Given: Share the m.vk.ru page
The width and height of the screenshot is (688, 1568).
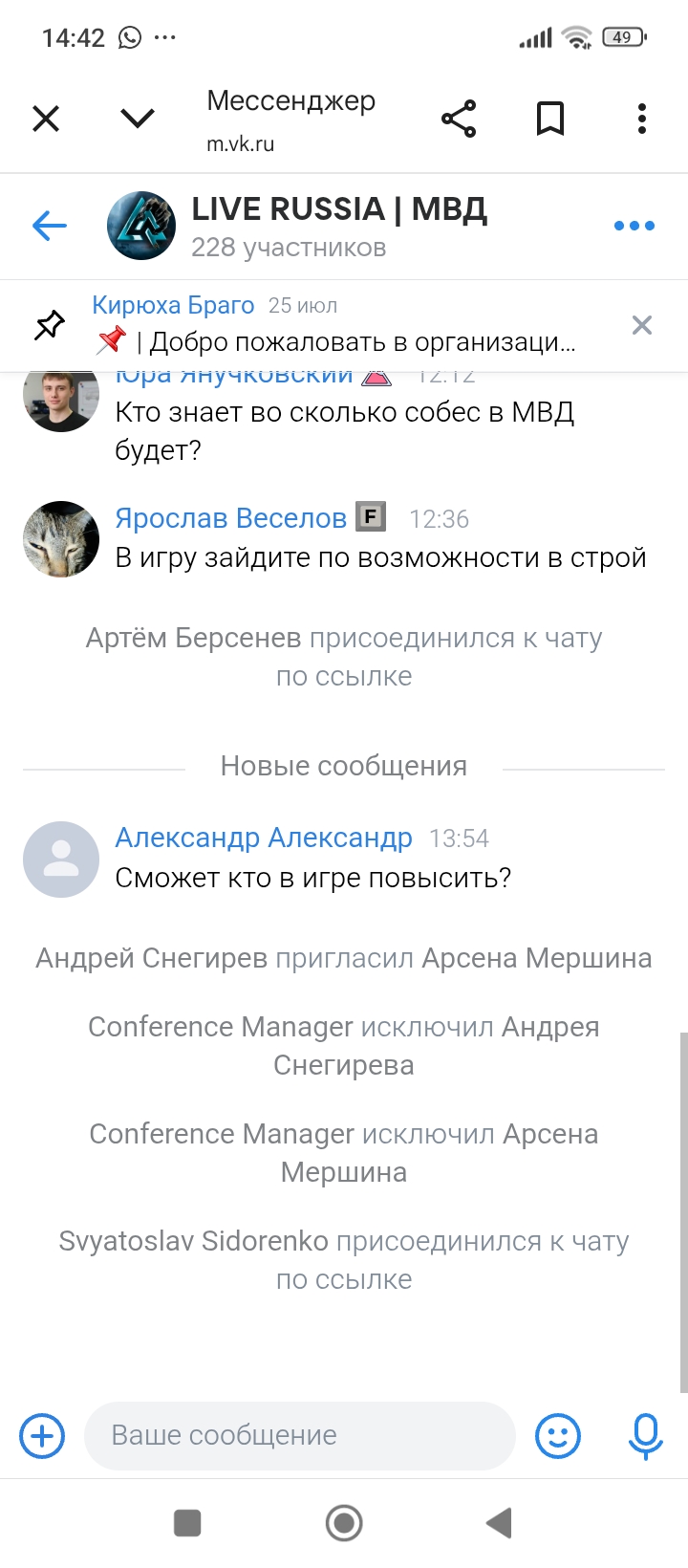Looking at the screenshot, I should coord(459,119).
